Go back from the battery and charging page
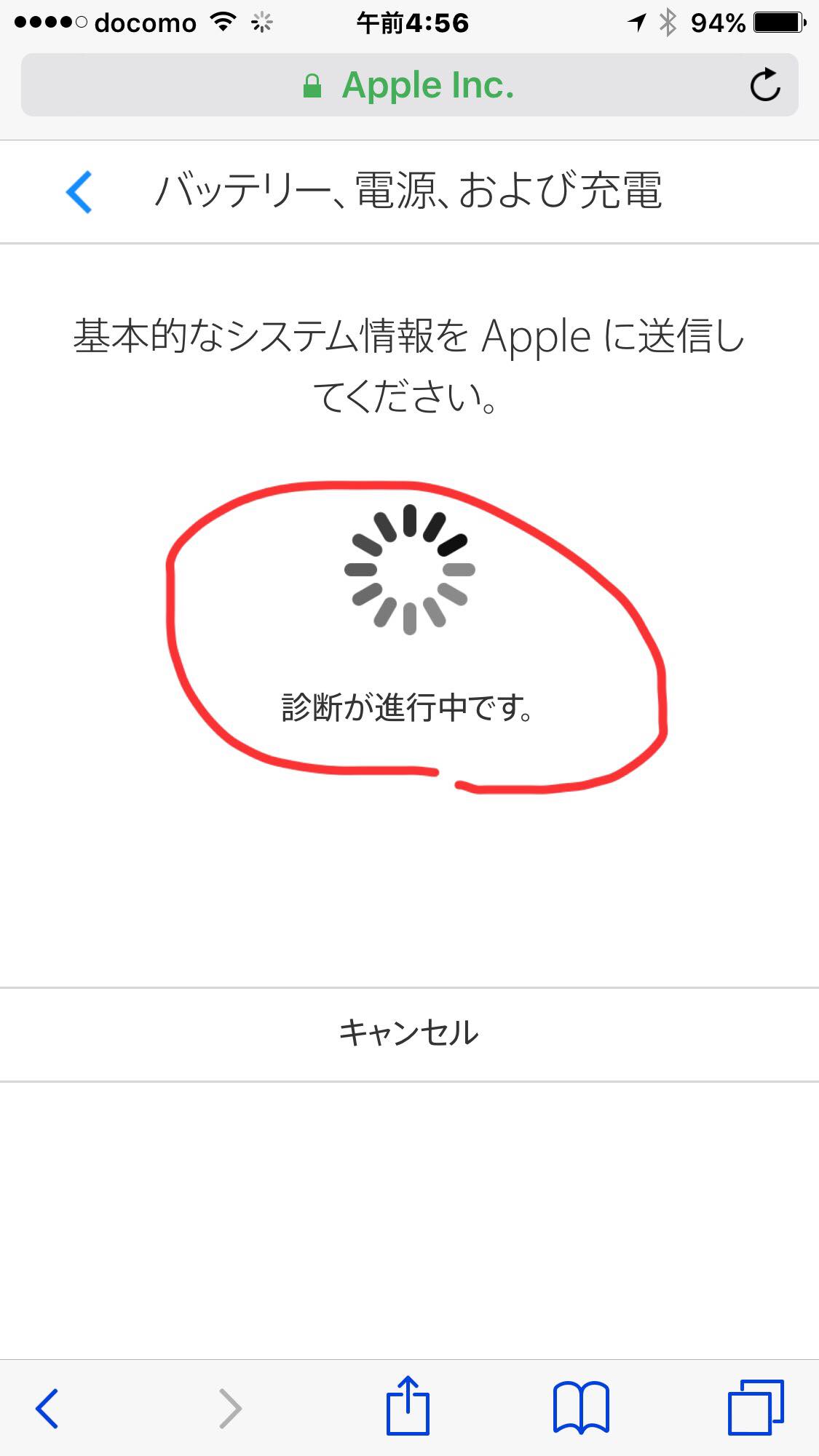Screen dimensions: 819x1456 click(x=79, y=192)
